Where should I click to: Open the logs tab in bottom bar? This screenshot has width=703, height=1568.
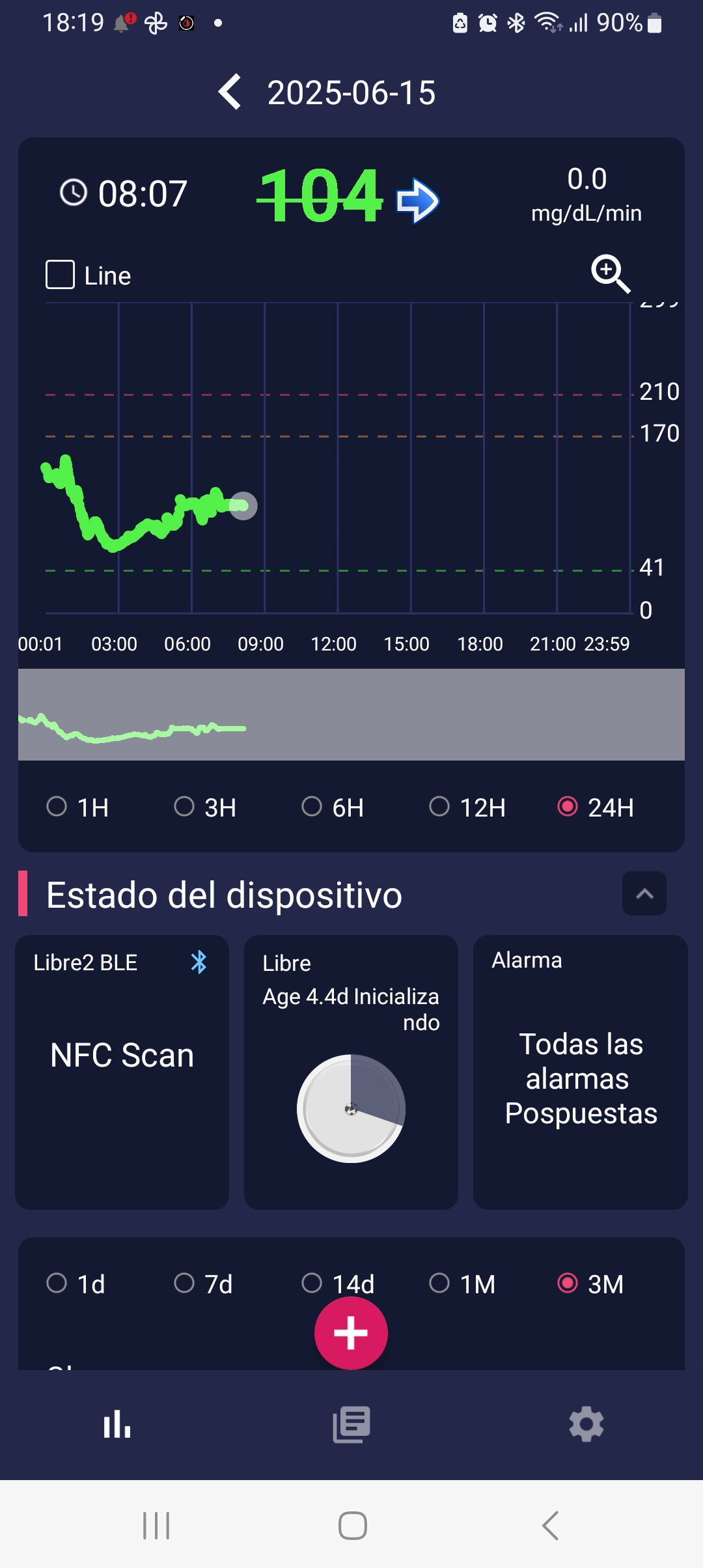pos(351,1424)
